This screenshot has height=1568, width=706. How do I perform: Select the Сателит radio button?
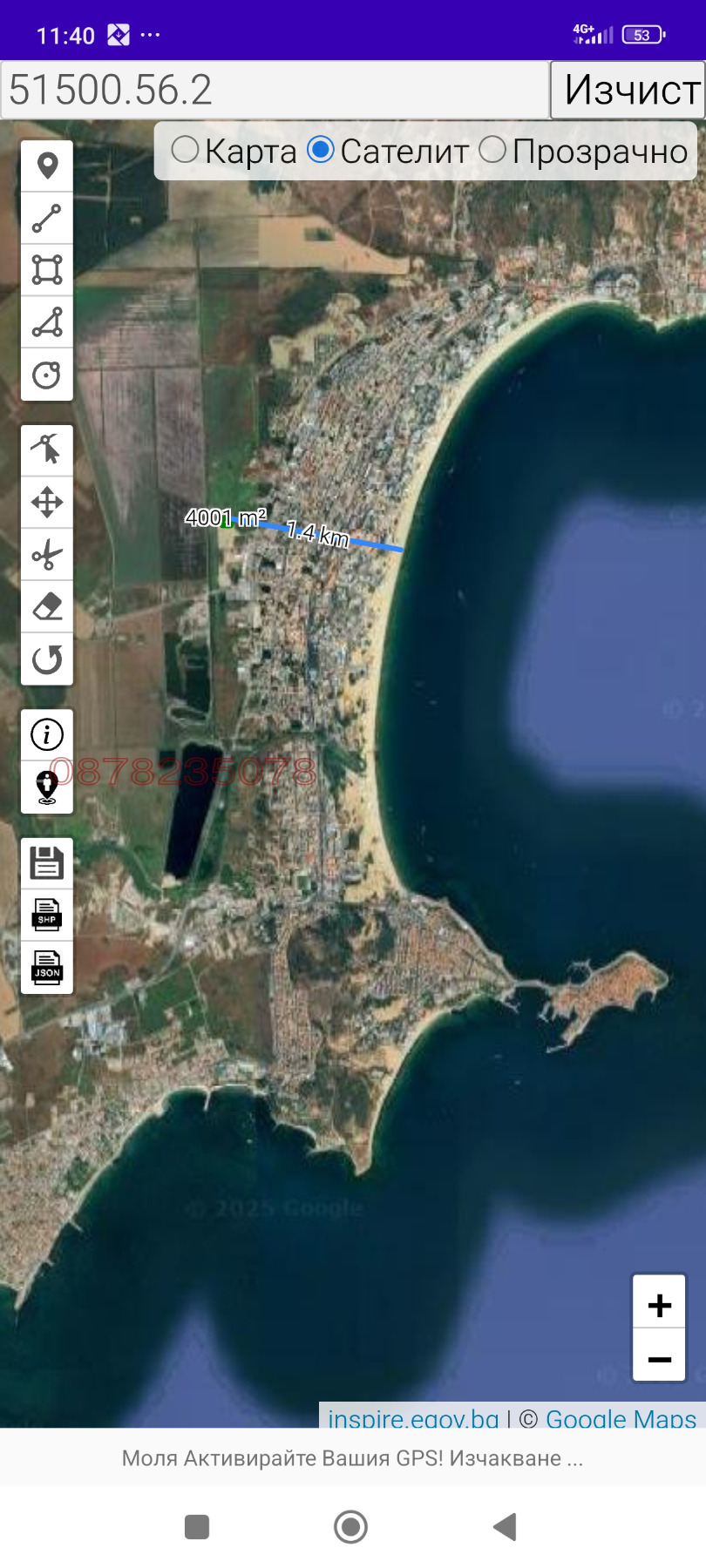pyautogui.click(x=321, y=150)
